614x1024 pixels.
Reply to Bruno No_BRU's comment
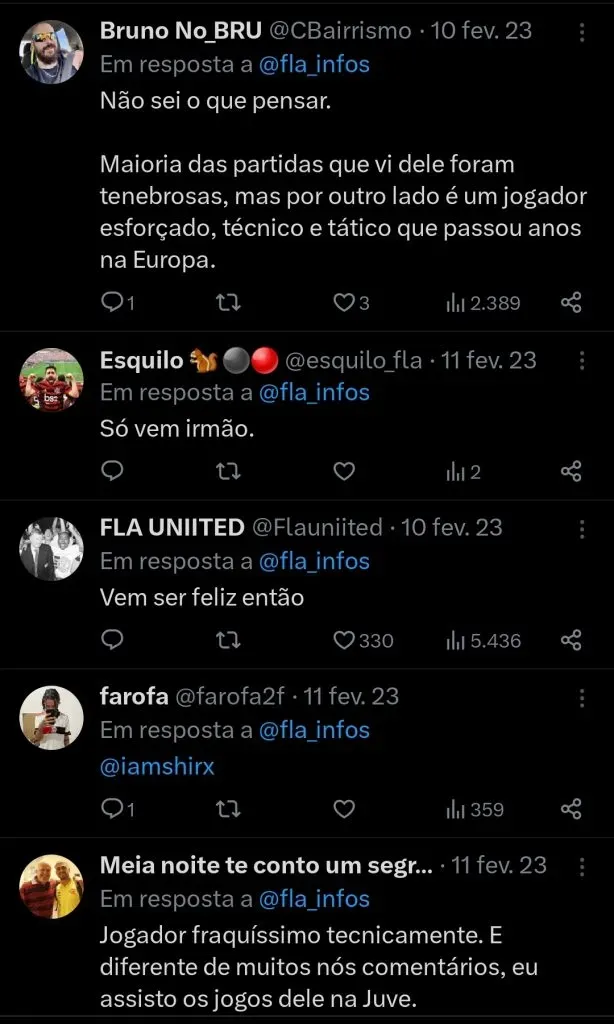click(x=113, y=302)
